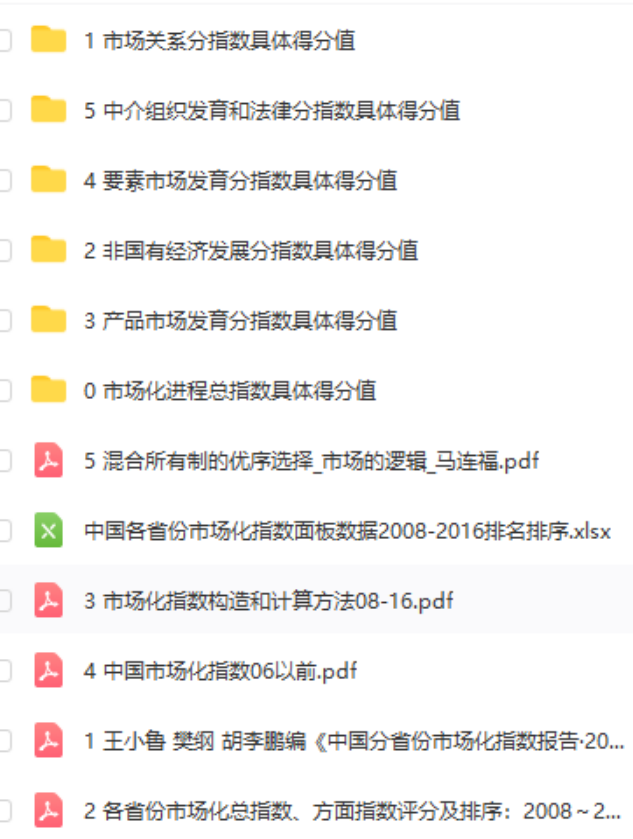Open folder 0 市场化进程总指数具体得分值

point(230,391)
